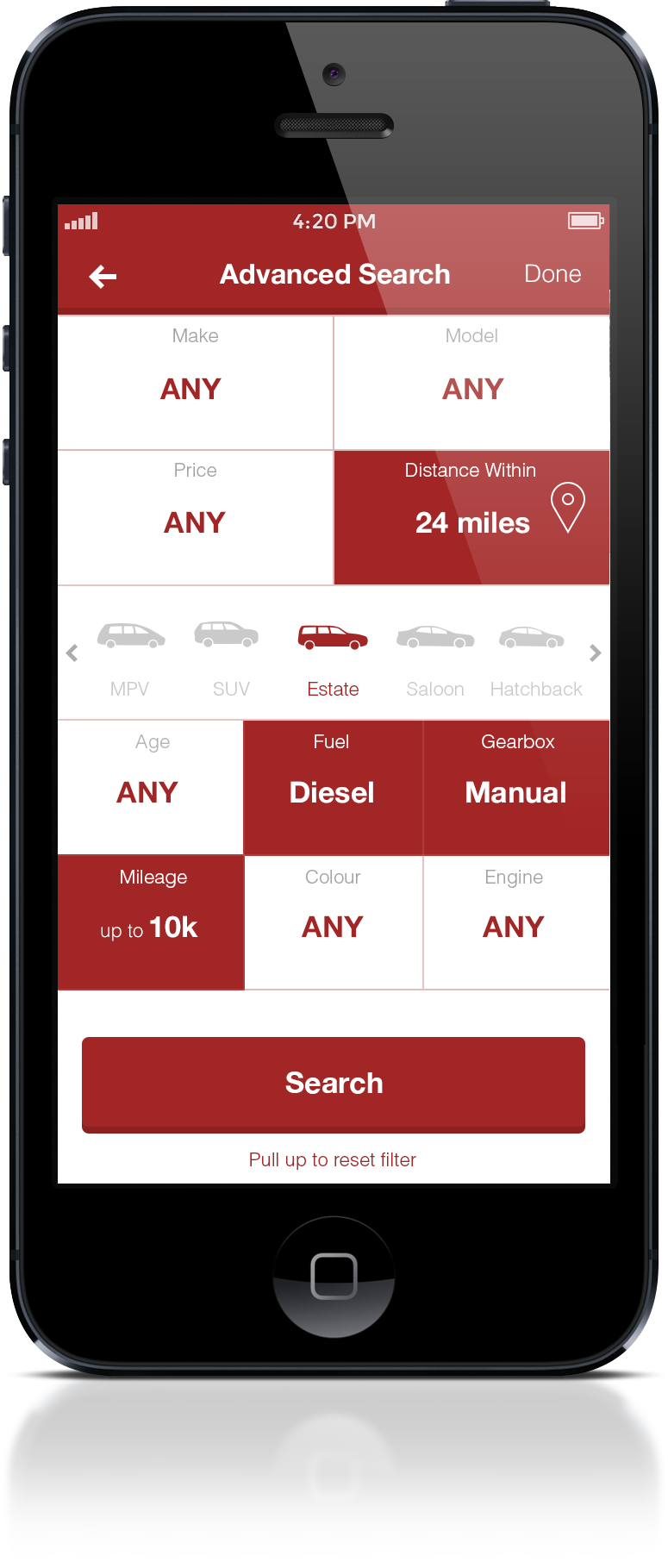668x1568 pixels.
Task: Open the Make selector
Action: tap(195, 382)
